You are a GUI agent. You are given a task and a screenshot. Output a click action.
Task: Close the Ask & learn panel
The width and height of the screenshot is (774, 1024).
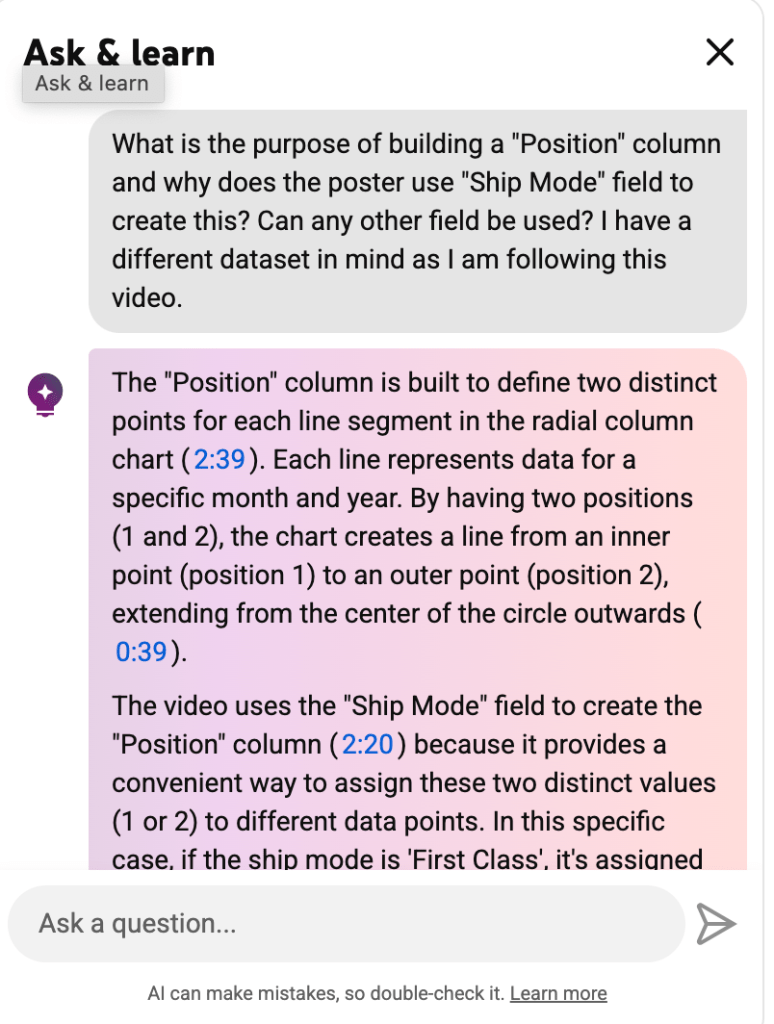click(x=719, y=52)
